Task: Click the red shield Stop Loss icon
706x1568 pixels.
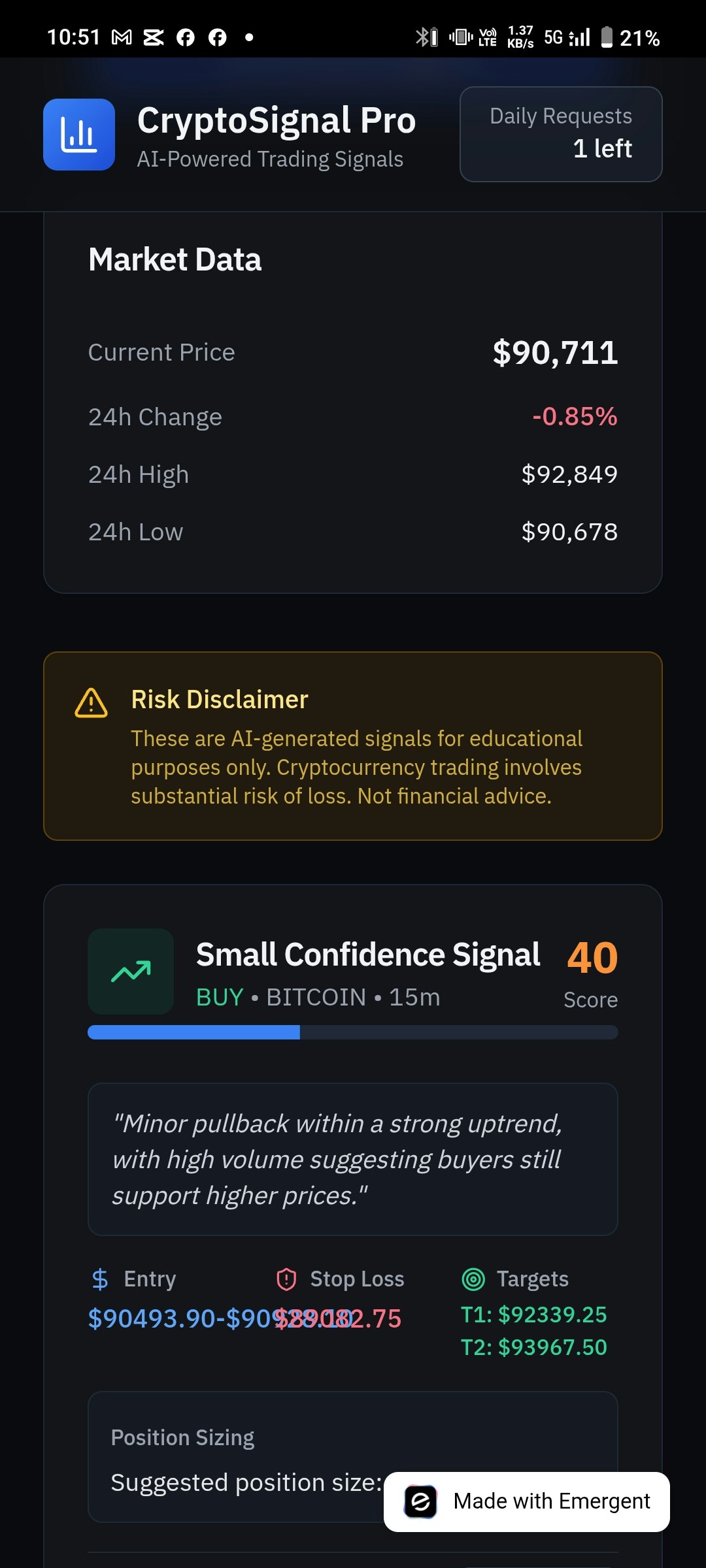Action: click(286, 1279)
